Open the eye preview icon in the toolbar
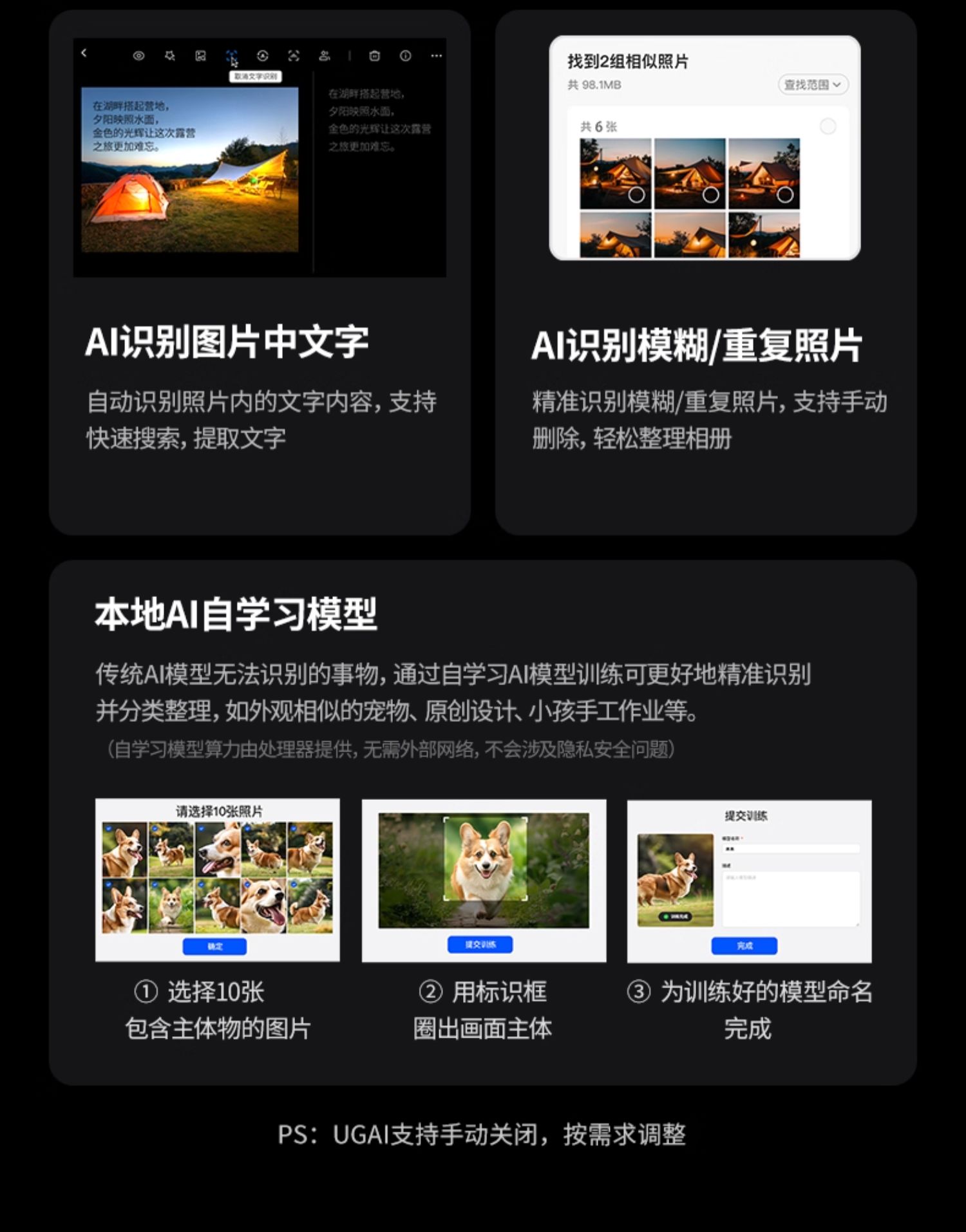 coord(138,56)
